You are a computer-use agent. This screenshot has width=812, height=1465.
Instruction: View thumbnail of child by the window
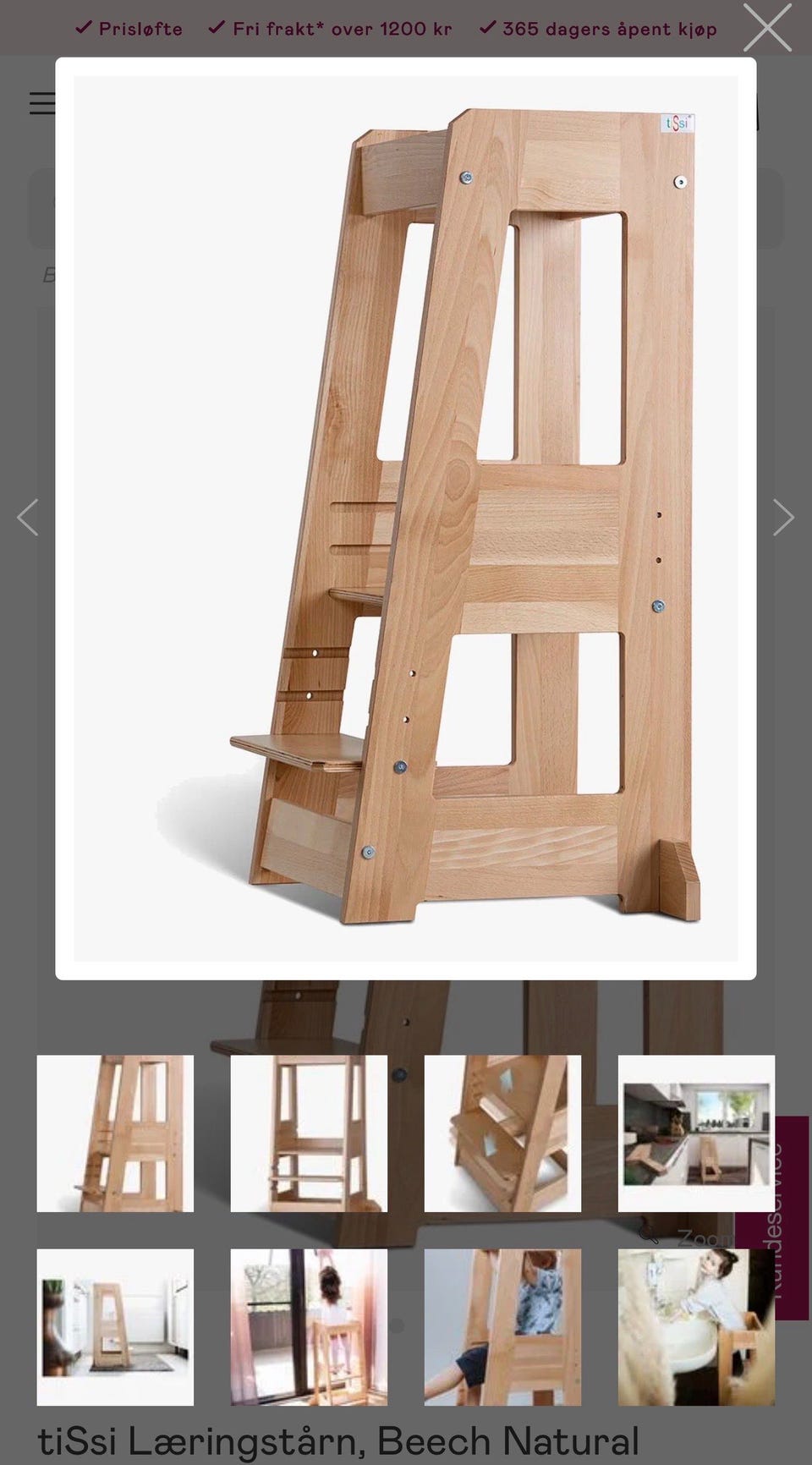(x=309, y=1326)
